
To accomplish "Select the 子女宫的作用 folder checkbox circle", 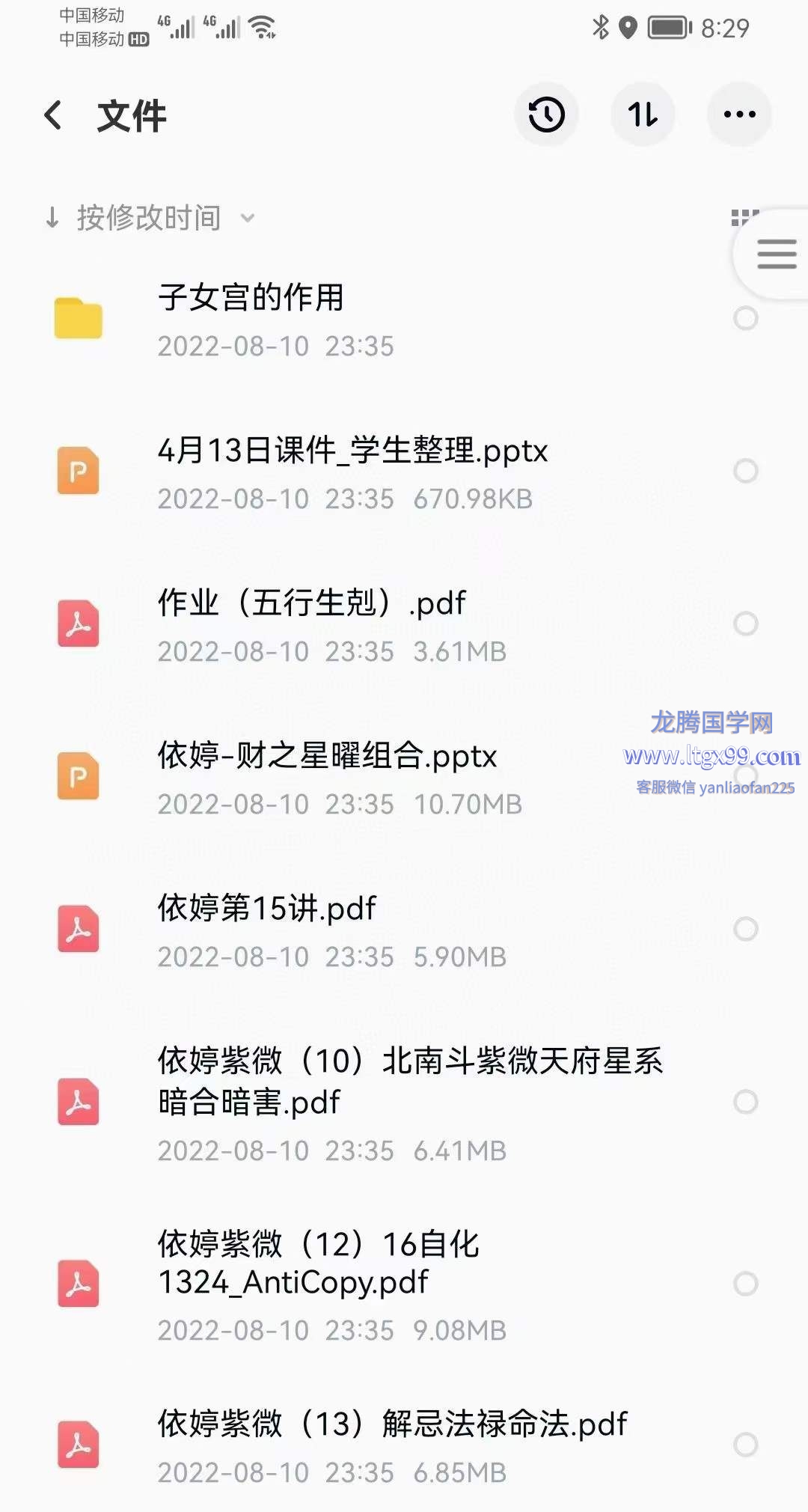I will pos(745,318).
